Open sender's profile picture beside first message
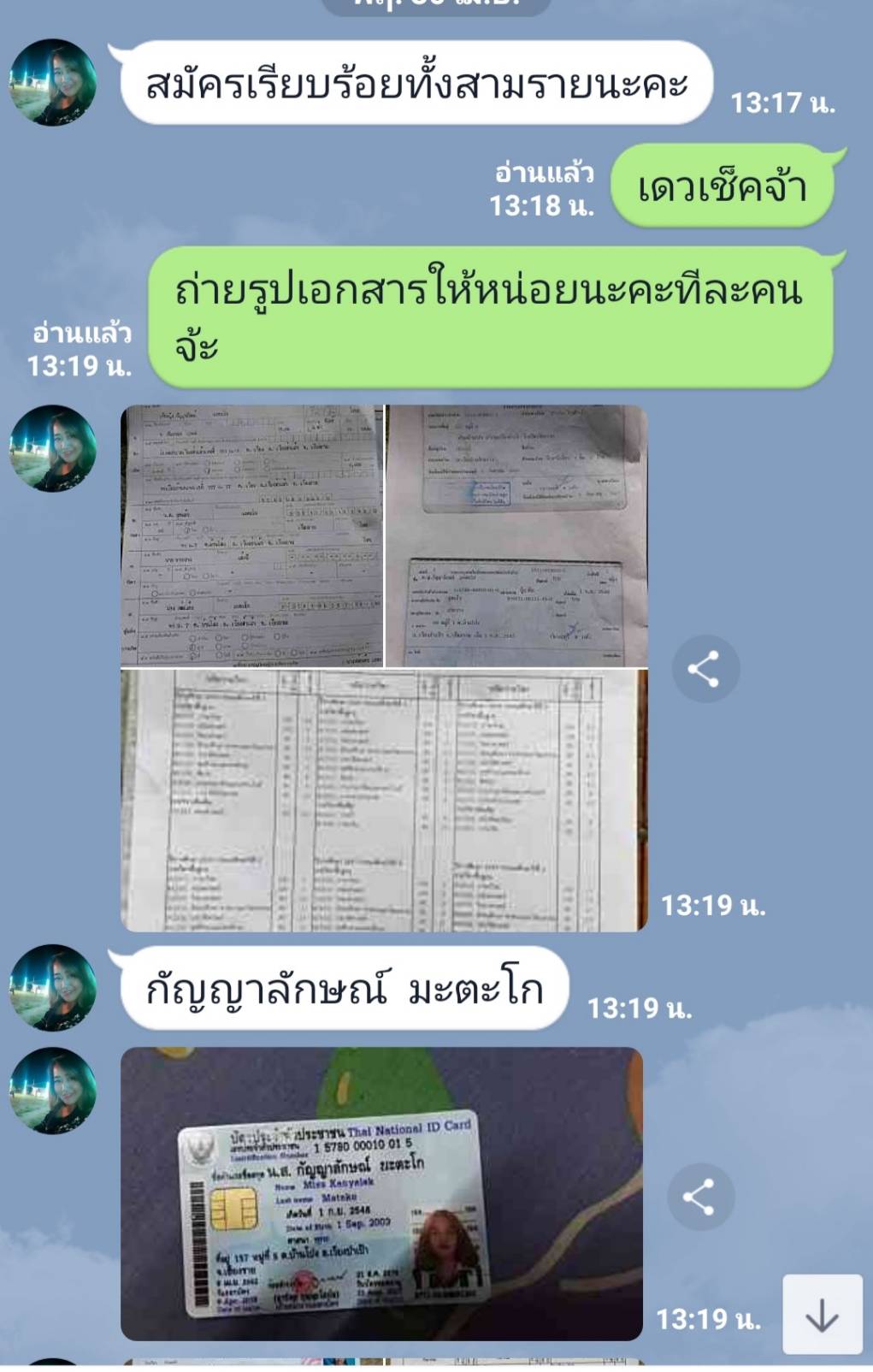 pyautogui.click(x=53, y=82)
